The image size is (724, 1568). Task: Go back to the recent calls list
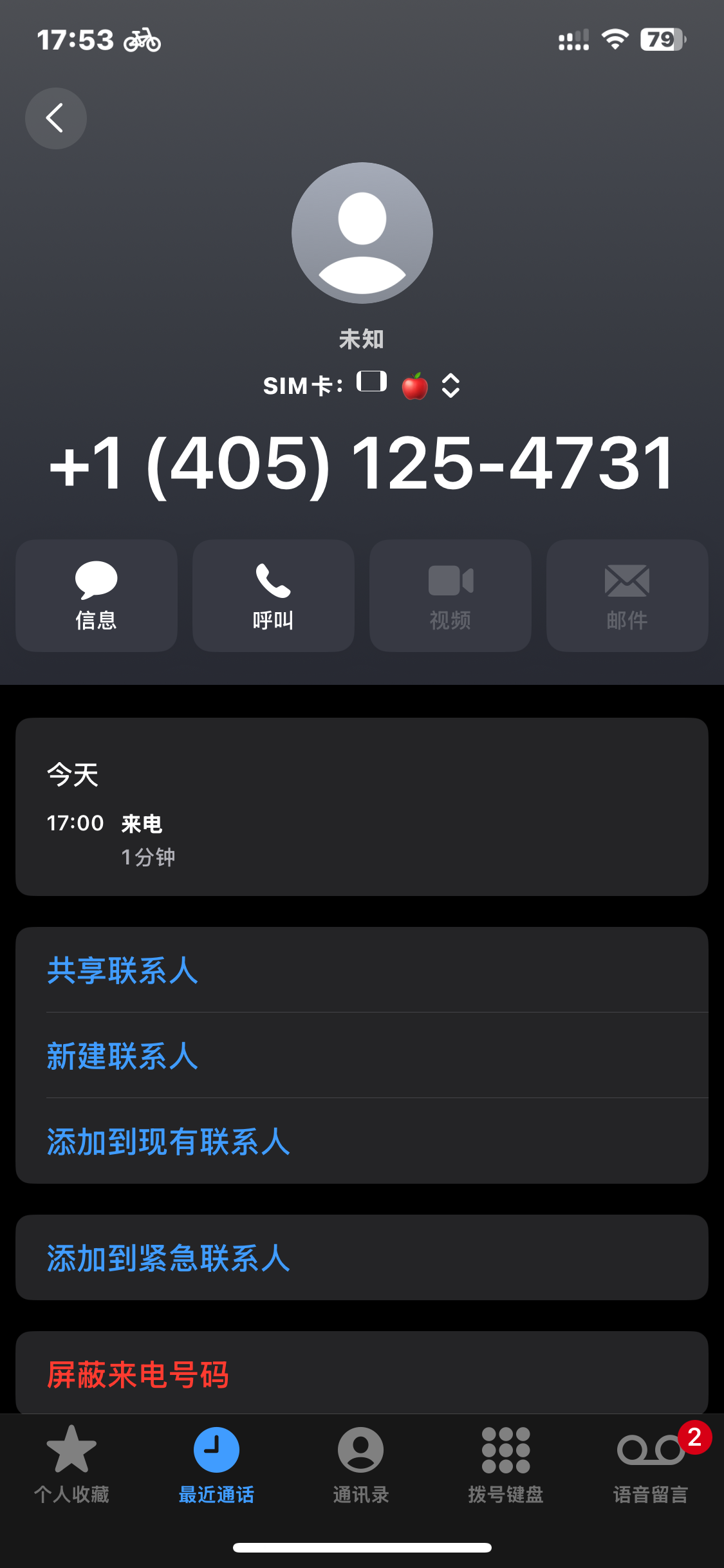tap(56, 118)
